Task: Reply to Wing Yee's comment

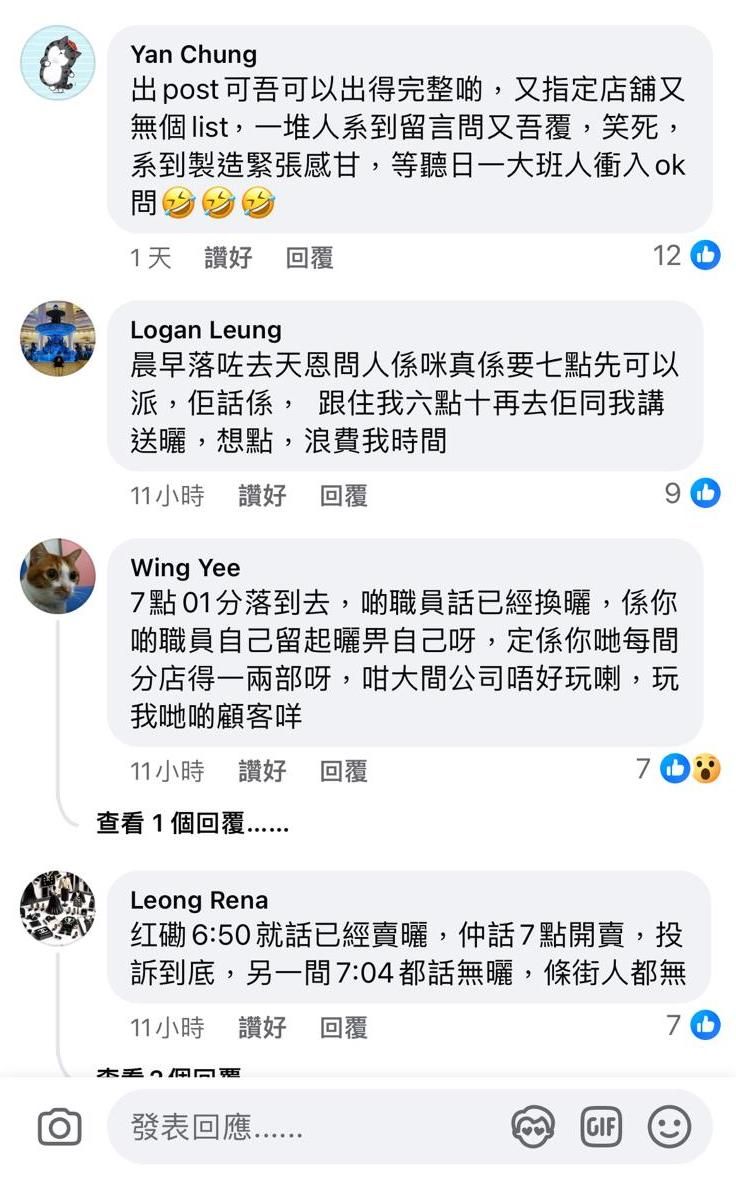Action: pos(343,771)
